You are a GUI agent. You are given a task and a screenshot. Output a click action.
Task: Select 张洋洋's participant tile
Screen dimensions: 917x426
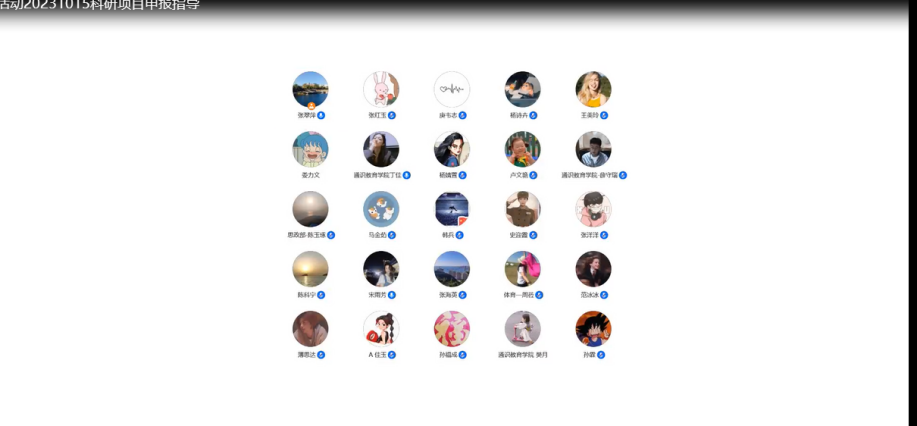click(x=593, y=209)
